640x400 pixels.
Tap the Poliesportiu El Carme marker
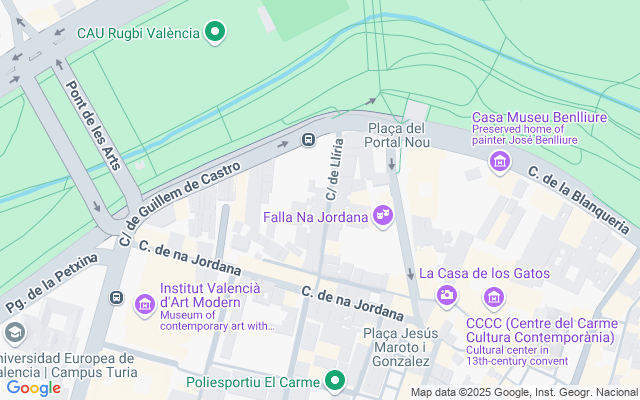[x=335, y=381]
